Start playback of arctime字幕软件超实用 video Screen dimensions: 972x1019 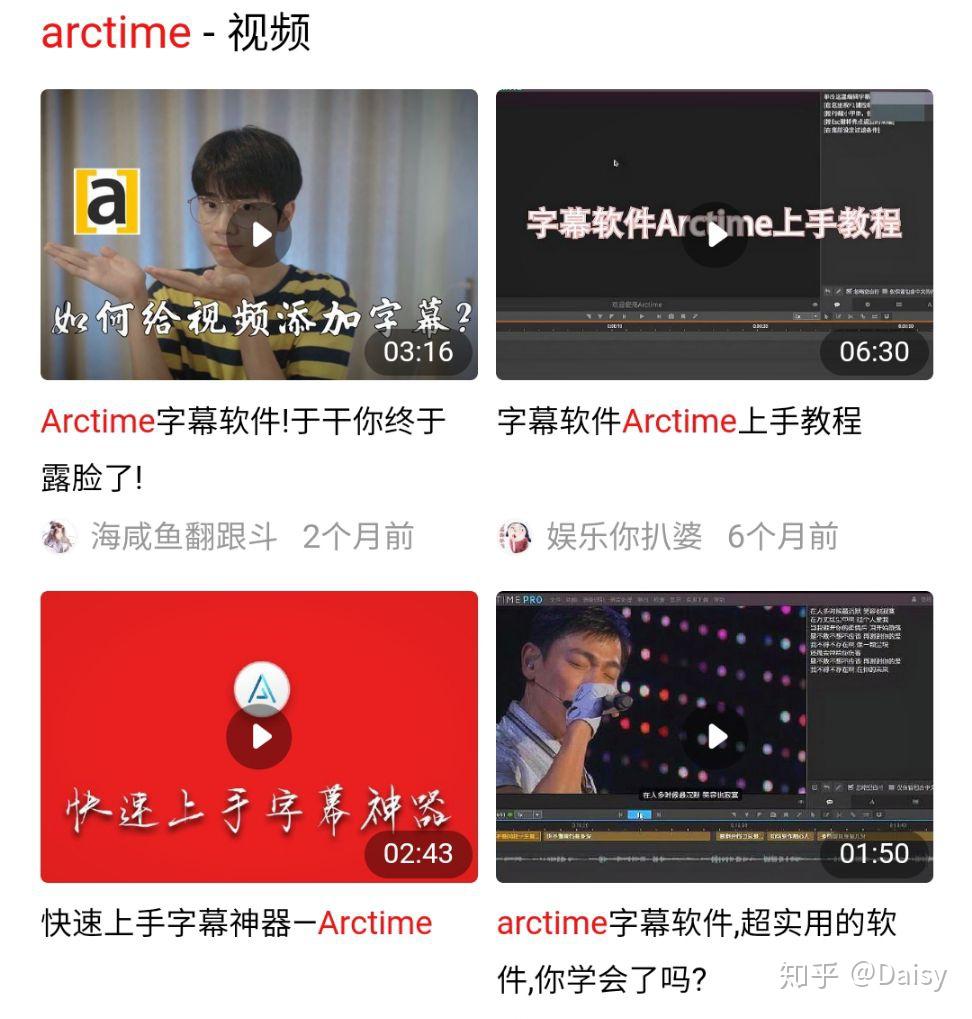click(715, 738)
